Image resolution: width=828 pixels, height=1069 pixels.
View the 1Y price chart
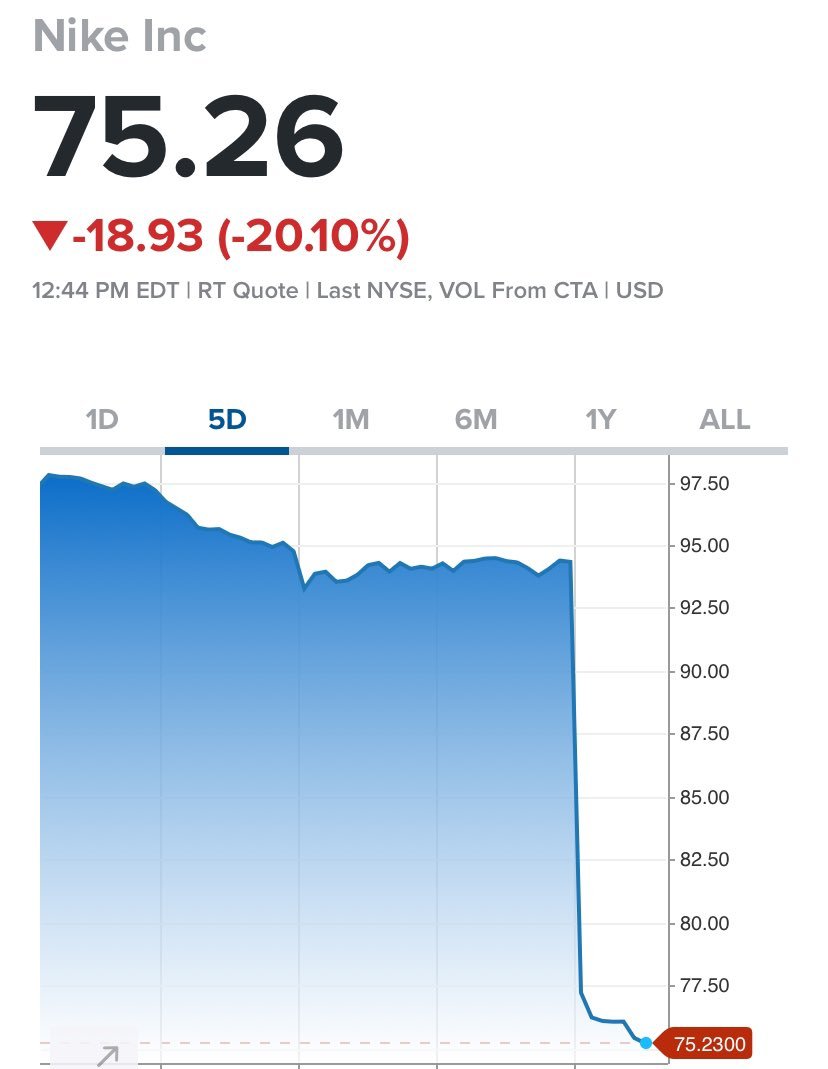[600, 420]
